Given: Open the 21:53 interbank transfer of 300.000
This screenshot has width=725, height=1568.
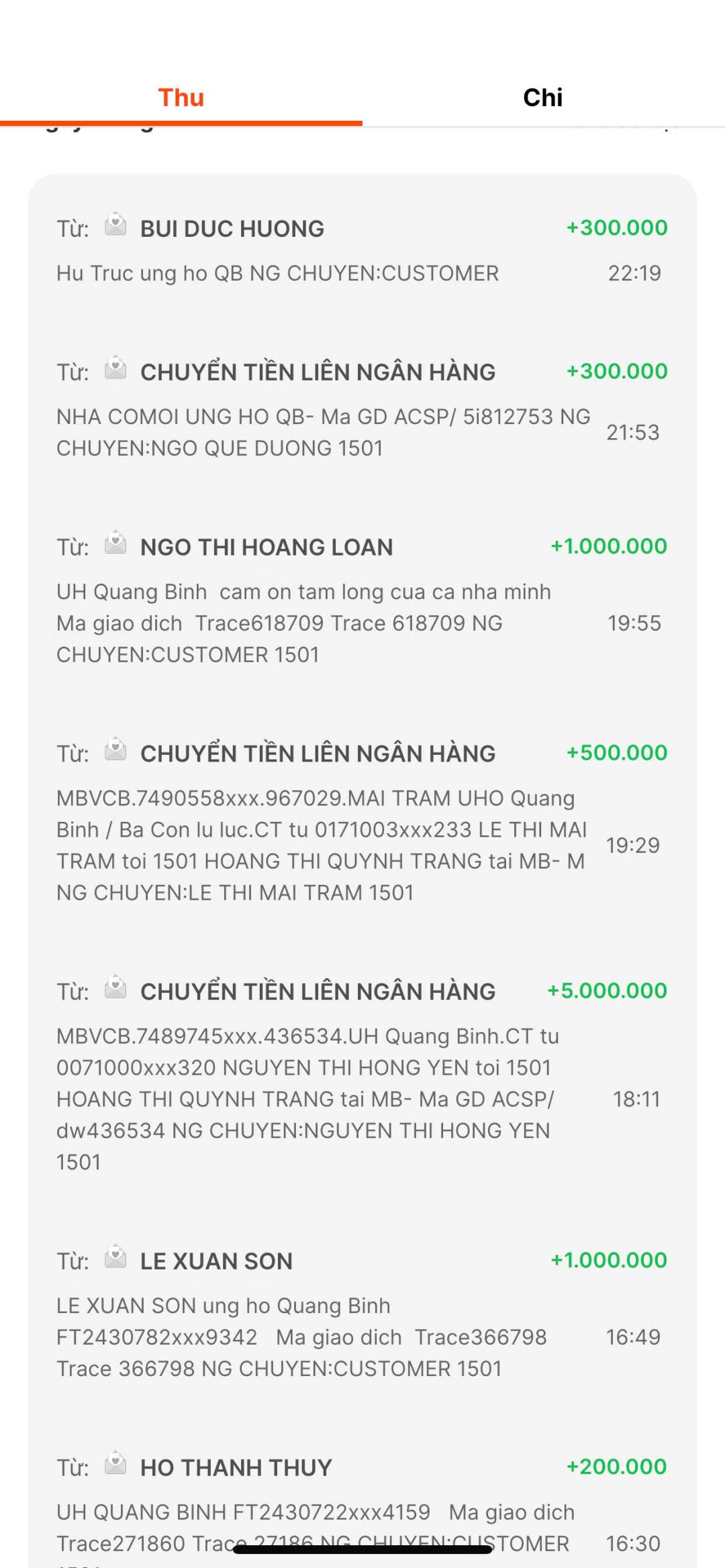Looking at the screenshot, I should [362, 409].
